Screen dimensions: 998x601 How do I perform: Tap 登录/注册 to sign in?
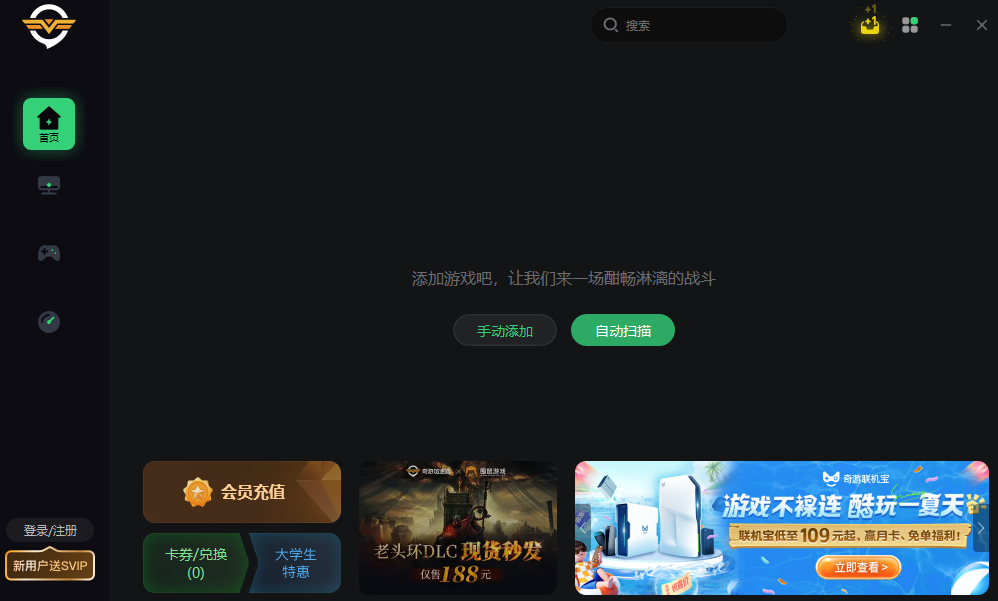(x=50, y=530)
